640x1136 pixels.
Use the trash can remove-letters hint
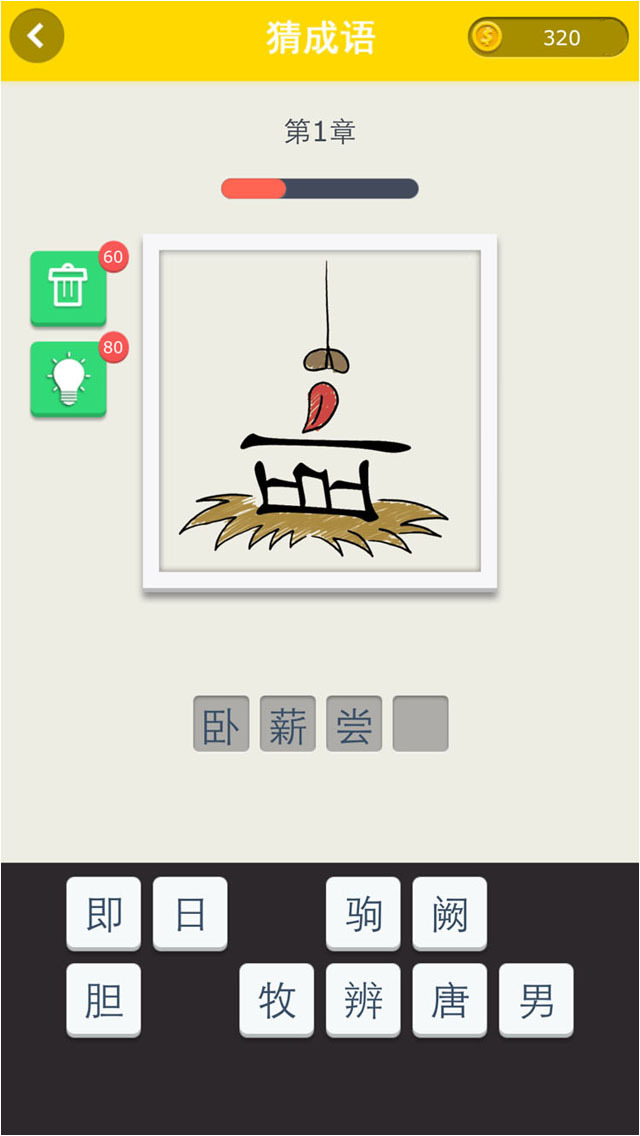pyautogui.click(x=68, y=288)
